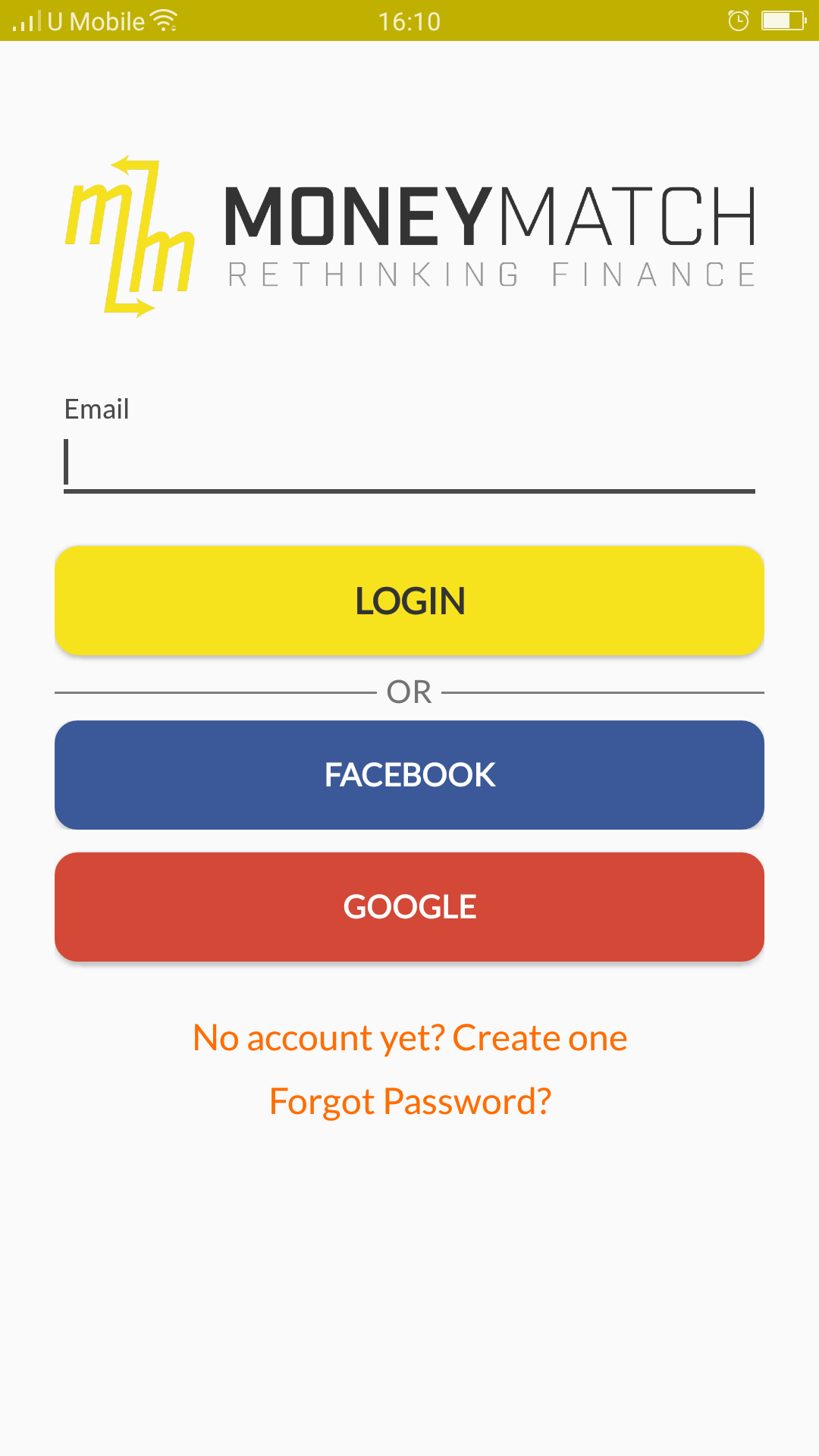Open the Forgot Password link
819x1456 pixels.
click(x=409, y=1102)
